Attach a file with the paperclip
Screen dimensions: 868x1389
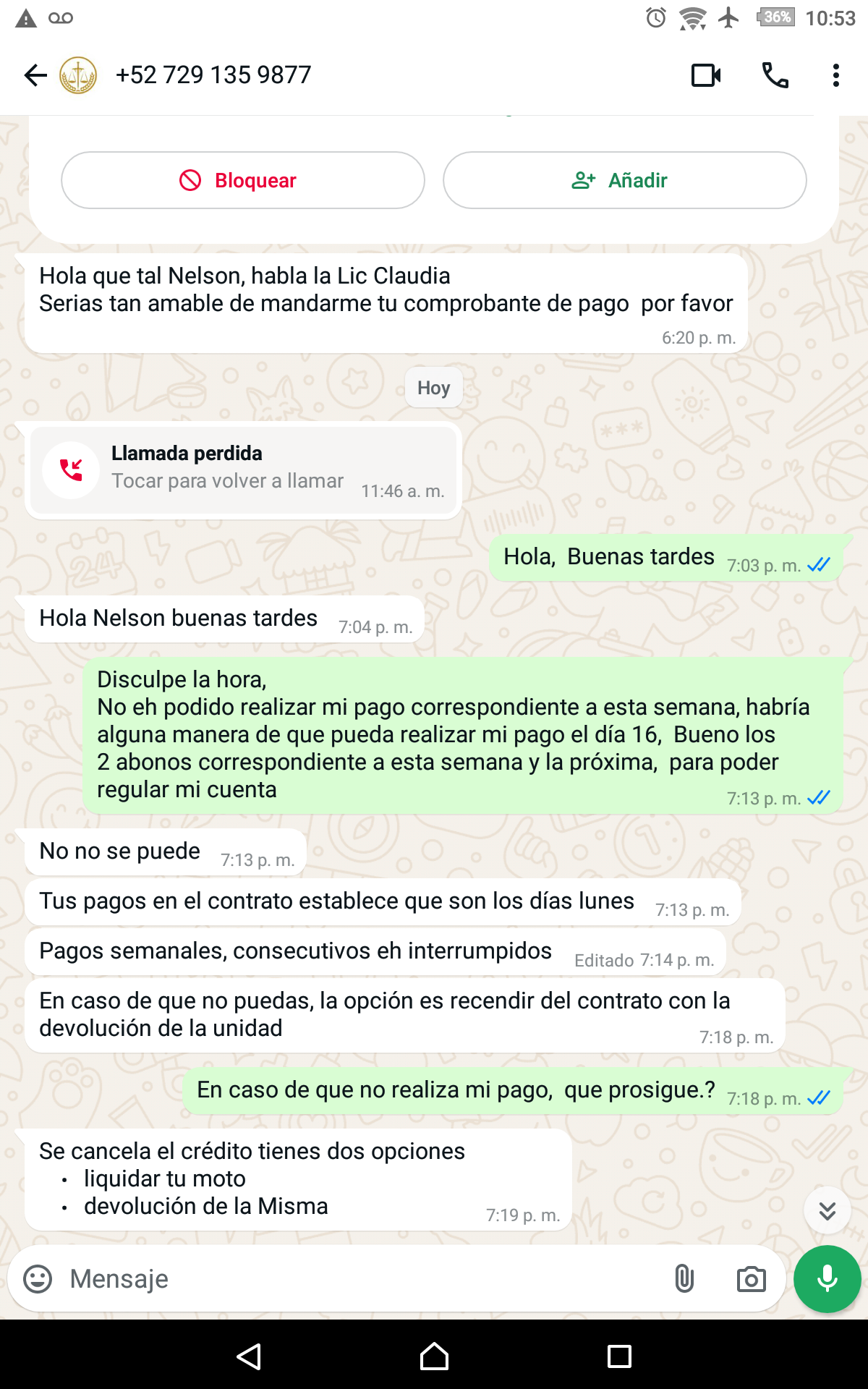[x=684, y=1279]
